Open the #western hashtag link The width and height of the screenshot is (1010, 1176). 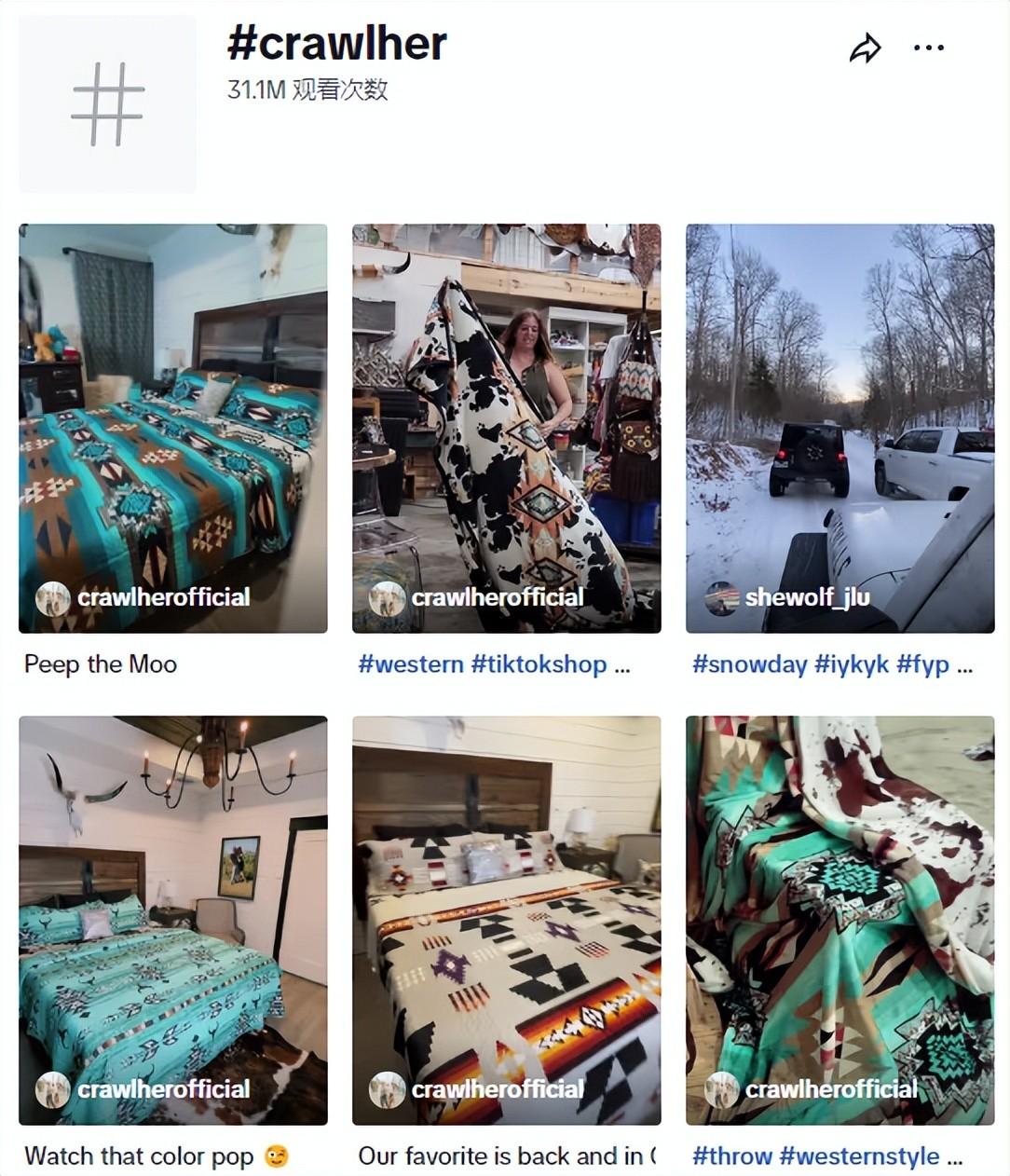[x=411, y=664]
